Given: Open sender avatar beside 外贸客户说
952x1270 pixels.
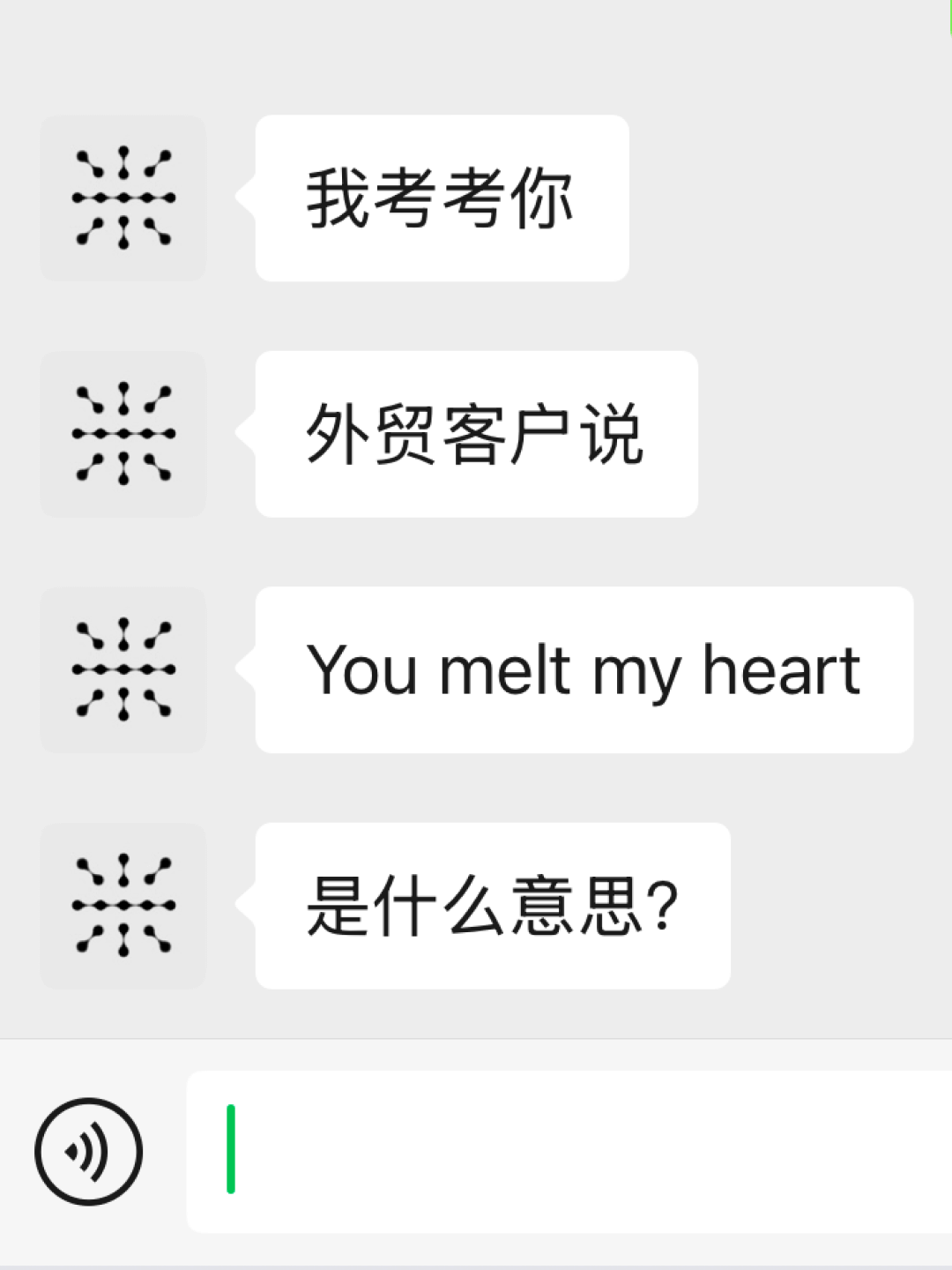Looking at the screenshot, I should 123,434.
